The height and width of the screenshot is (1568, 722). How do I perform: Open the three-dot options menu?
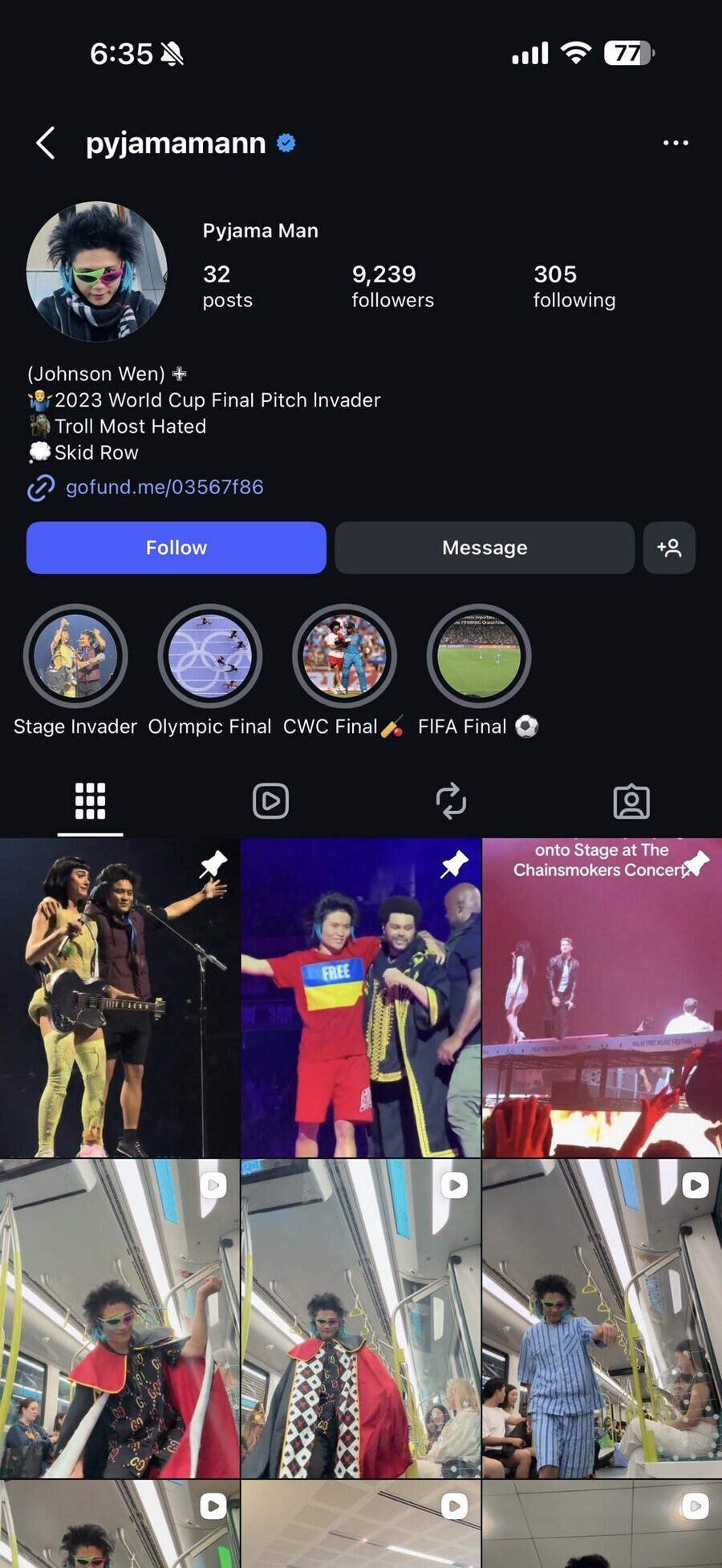click(675, 143)
